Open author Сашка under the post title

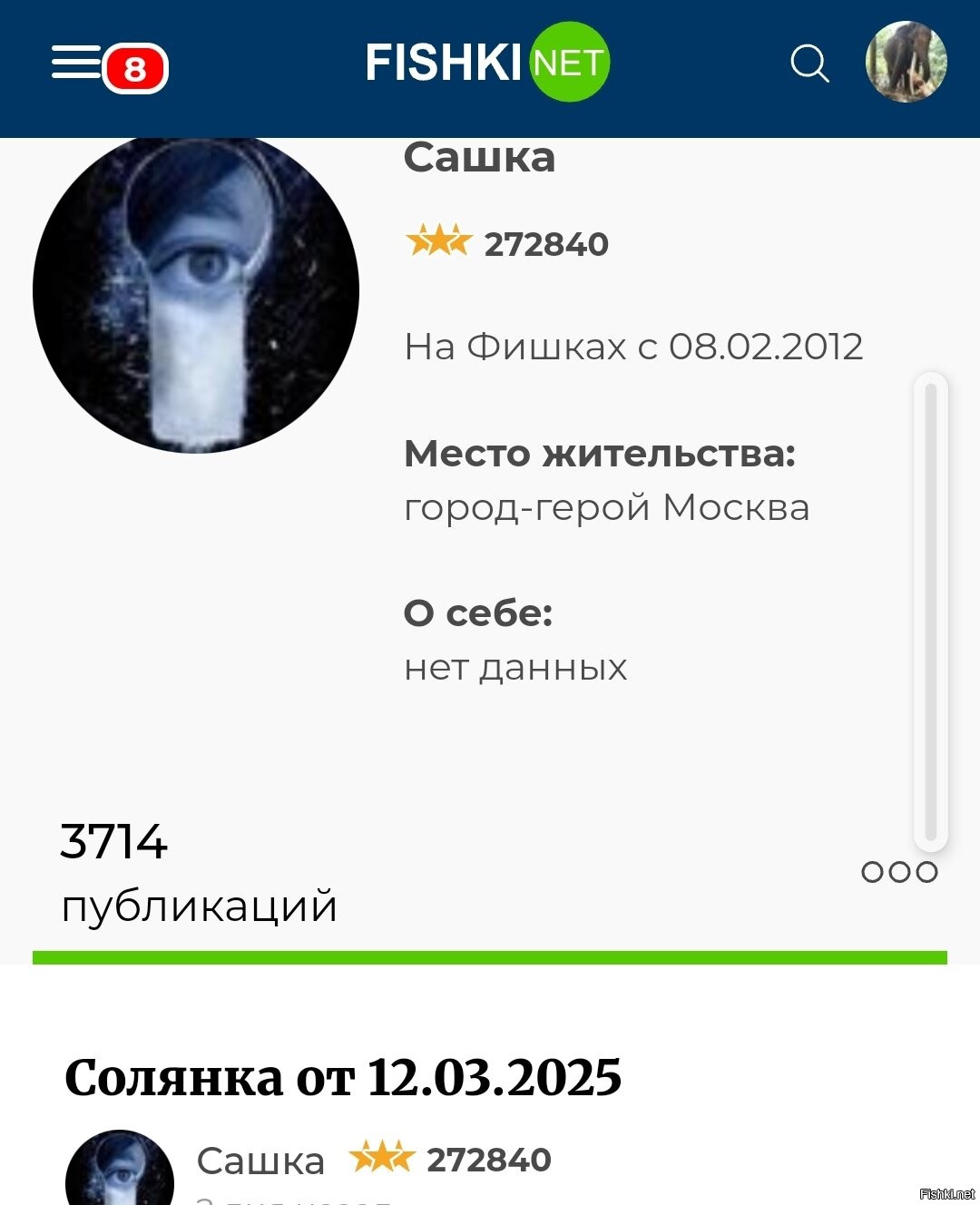point(260,1161)
